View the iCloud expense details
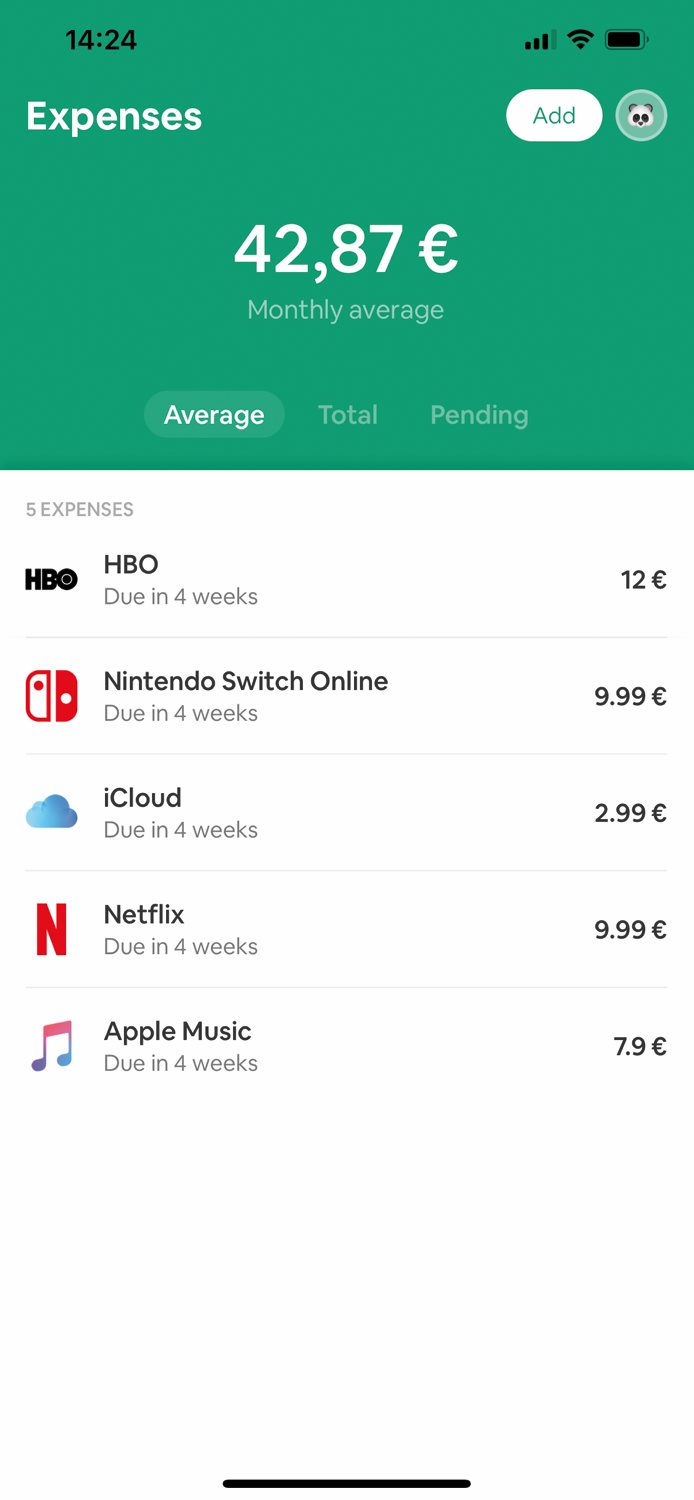 [347, 813]
